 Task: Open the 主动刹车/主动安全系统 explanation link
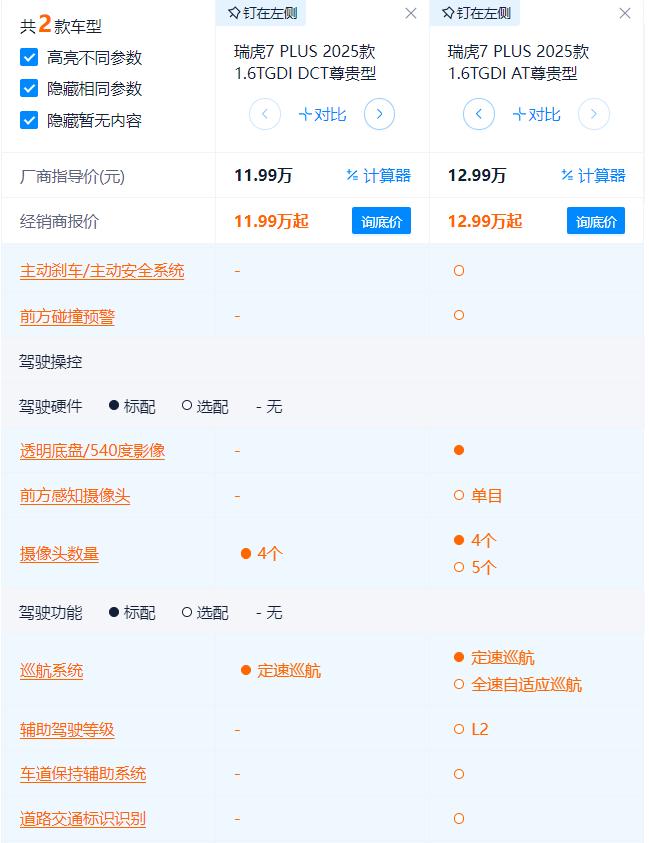(x=102, y=271)
